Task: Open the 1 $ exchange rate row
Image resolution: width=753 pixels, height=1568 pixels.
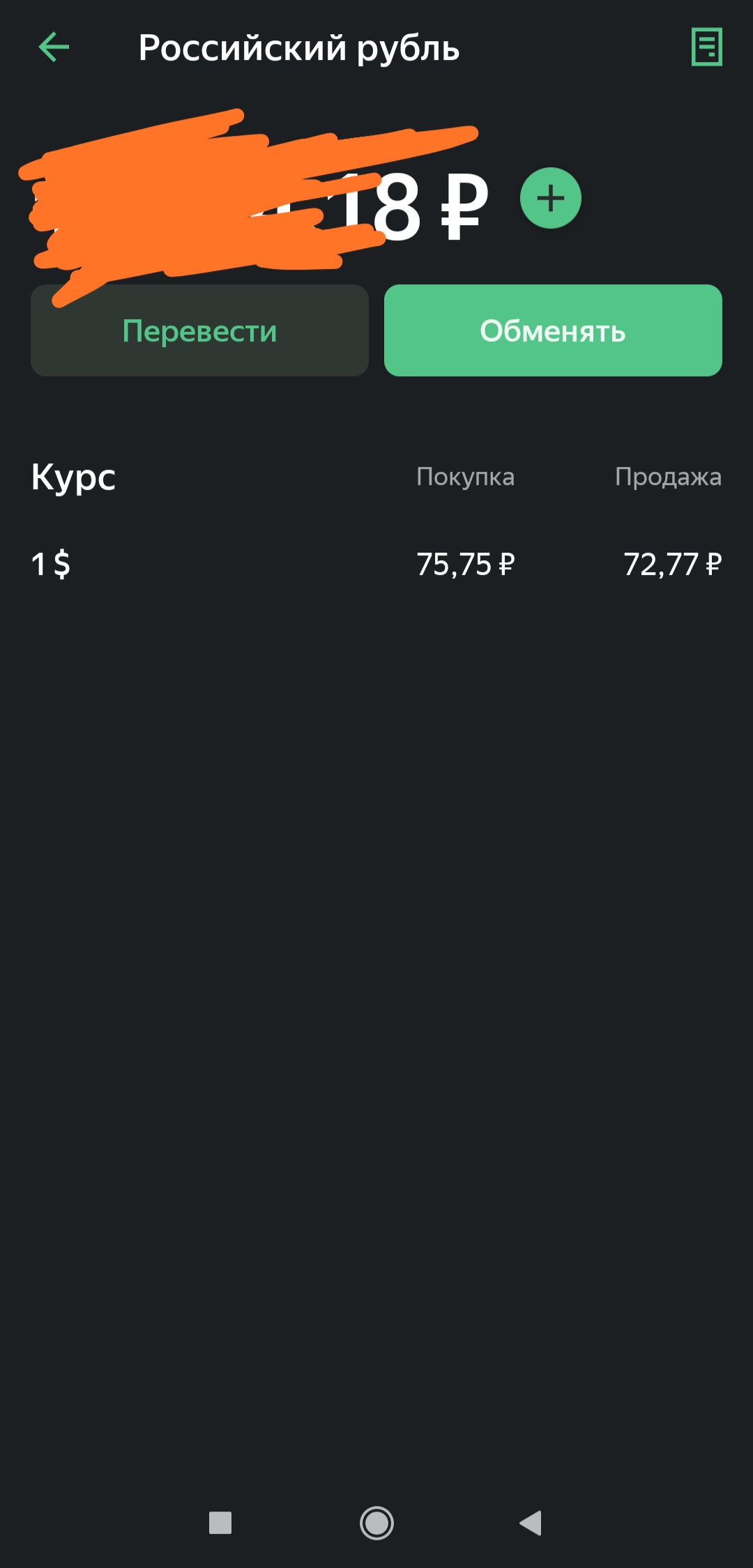Action: 376,564
